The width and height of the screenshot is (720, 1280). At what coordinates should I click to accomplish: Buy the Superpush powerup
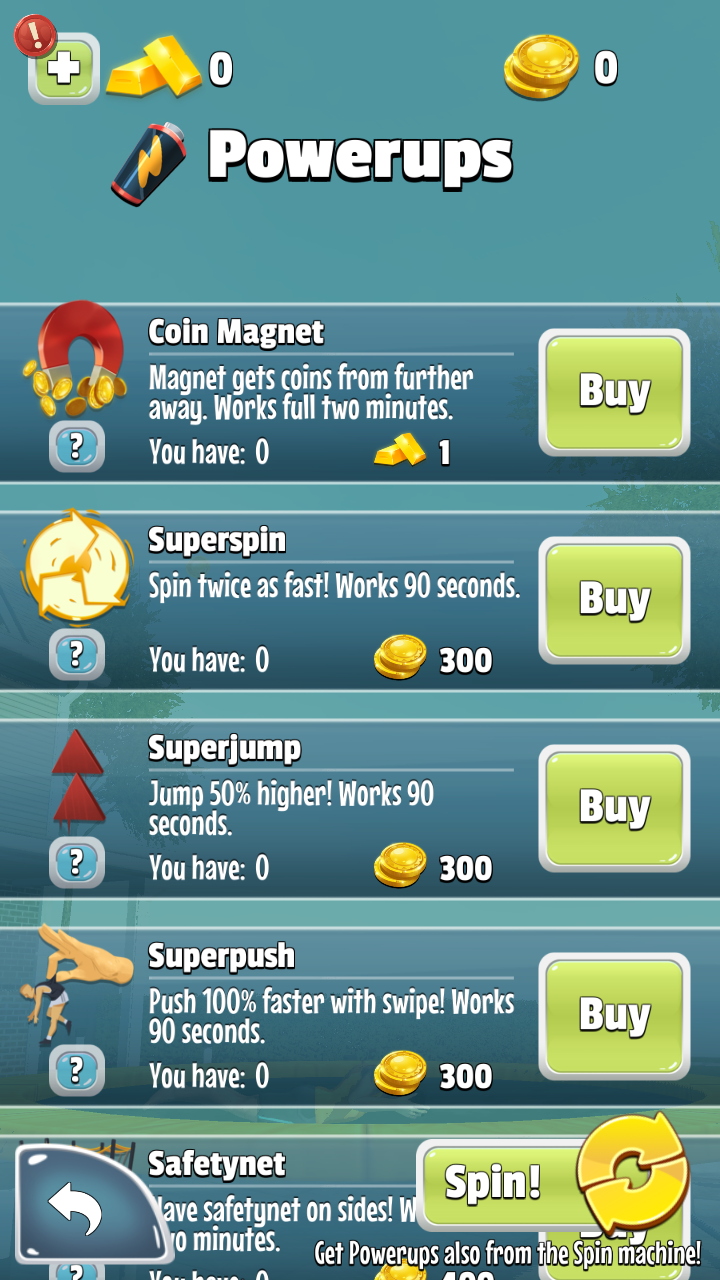pos(614,1016)
